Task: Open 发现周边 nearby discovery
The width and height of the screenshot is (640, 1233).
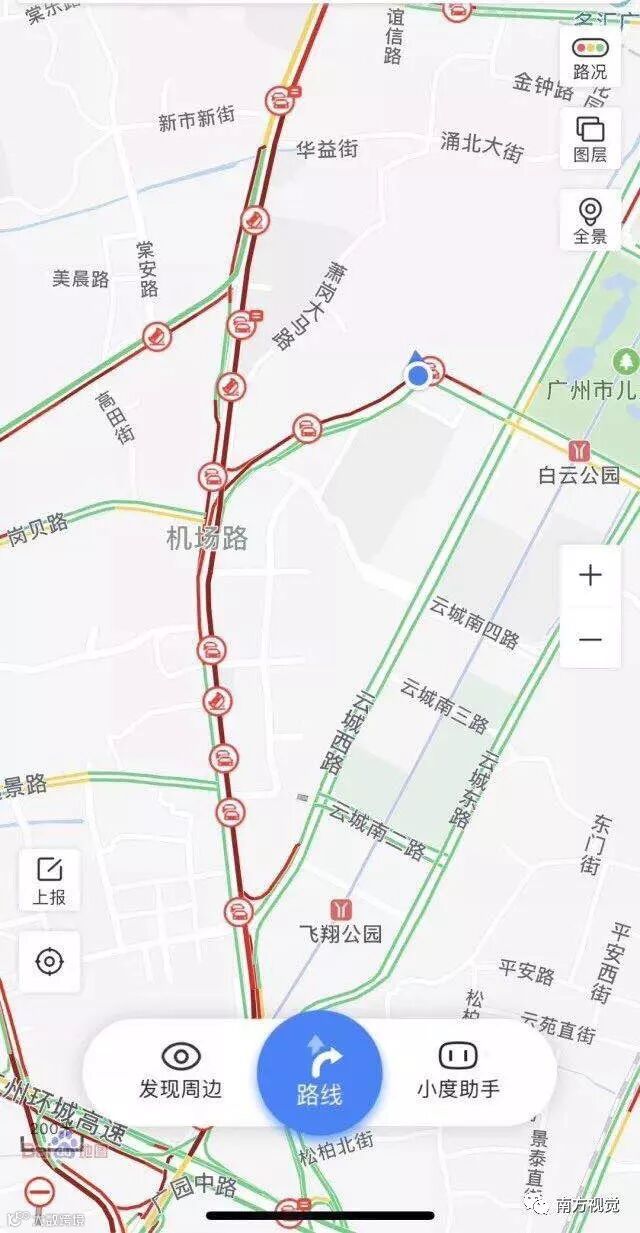Action: point(181,1071)
